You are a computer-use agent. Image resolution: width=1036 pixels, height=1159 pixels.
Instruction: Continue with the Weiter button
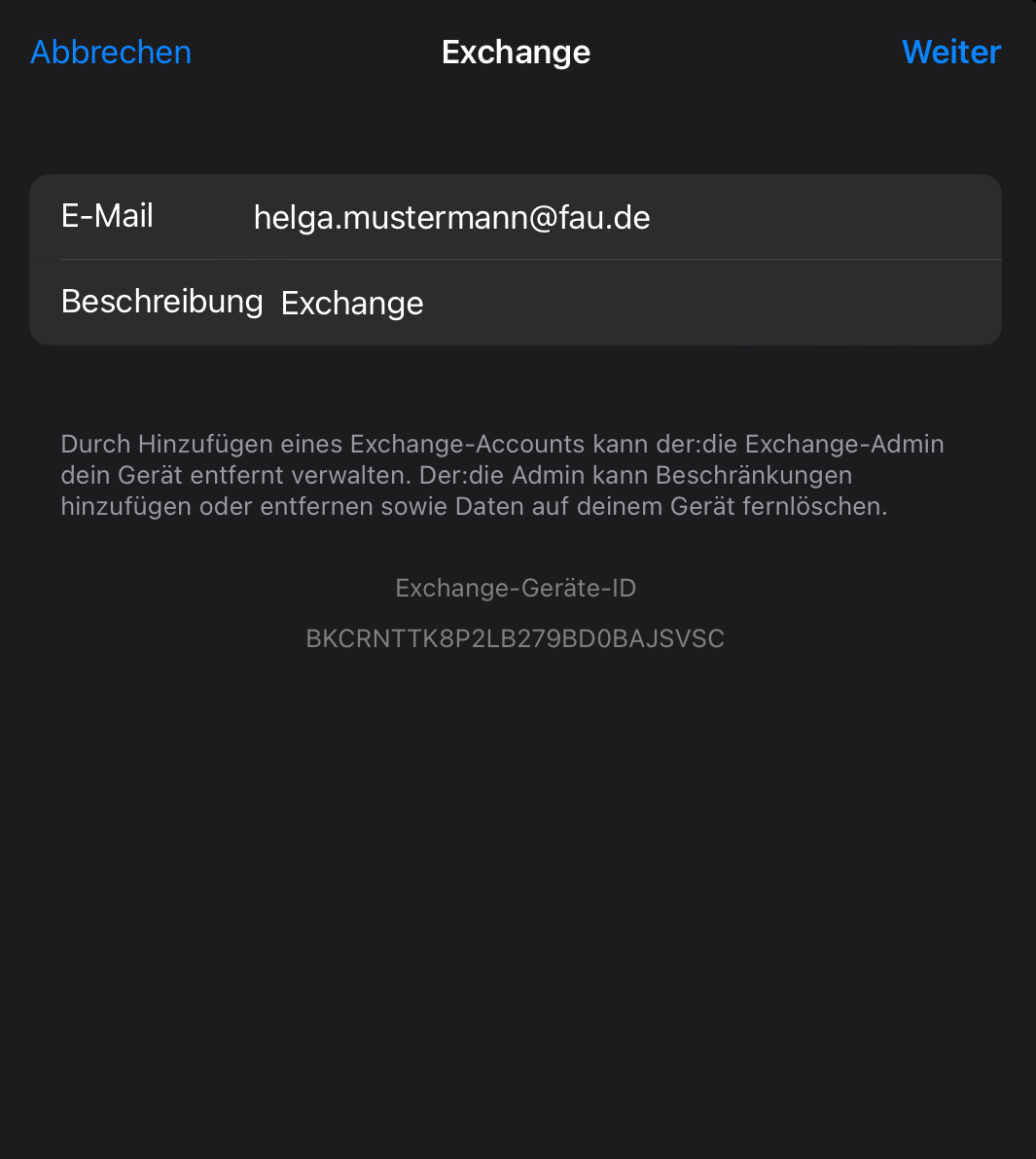coord(950,53)
